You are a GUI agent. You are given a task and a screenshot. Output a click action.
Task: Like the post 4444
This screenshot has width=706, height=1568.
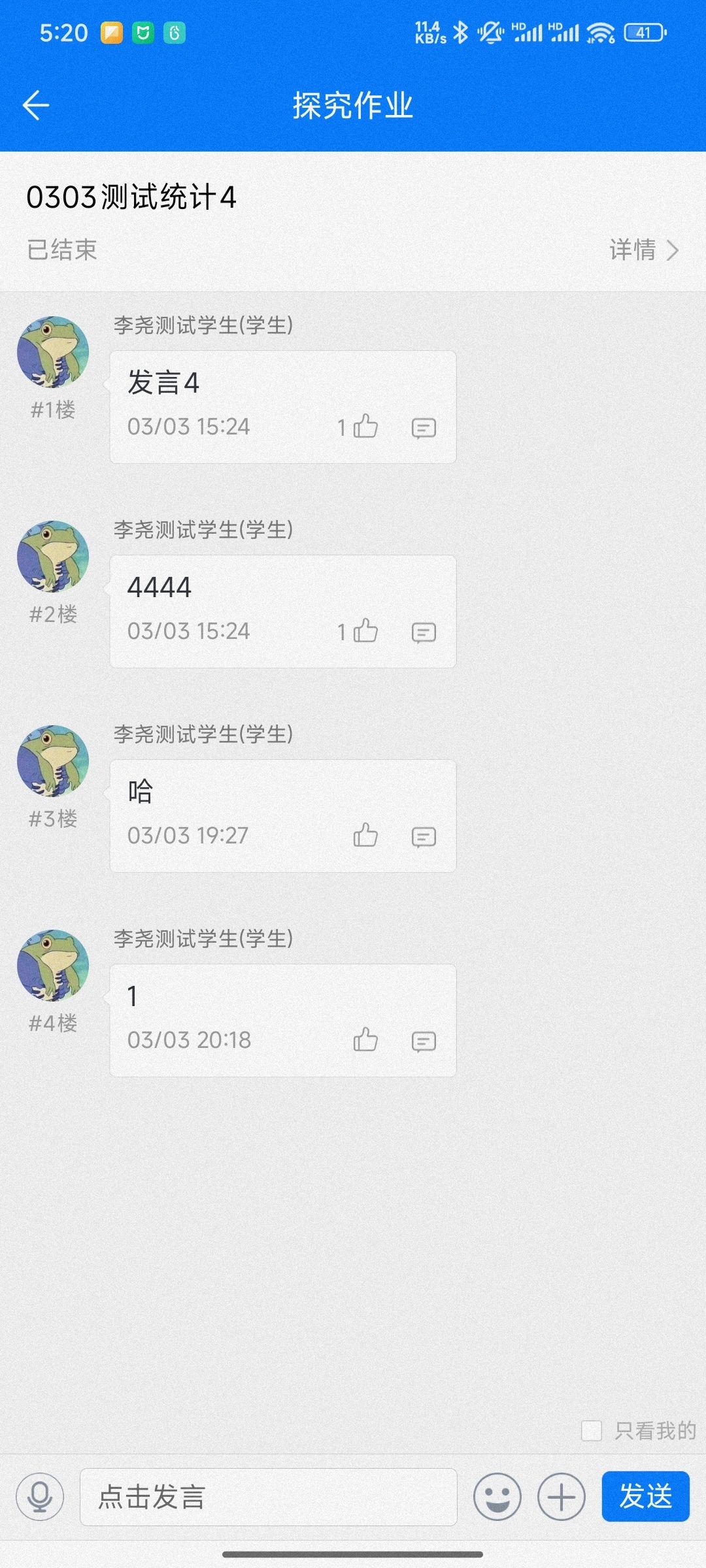point(365,632)
